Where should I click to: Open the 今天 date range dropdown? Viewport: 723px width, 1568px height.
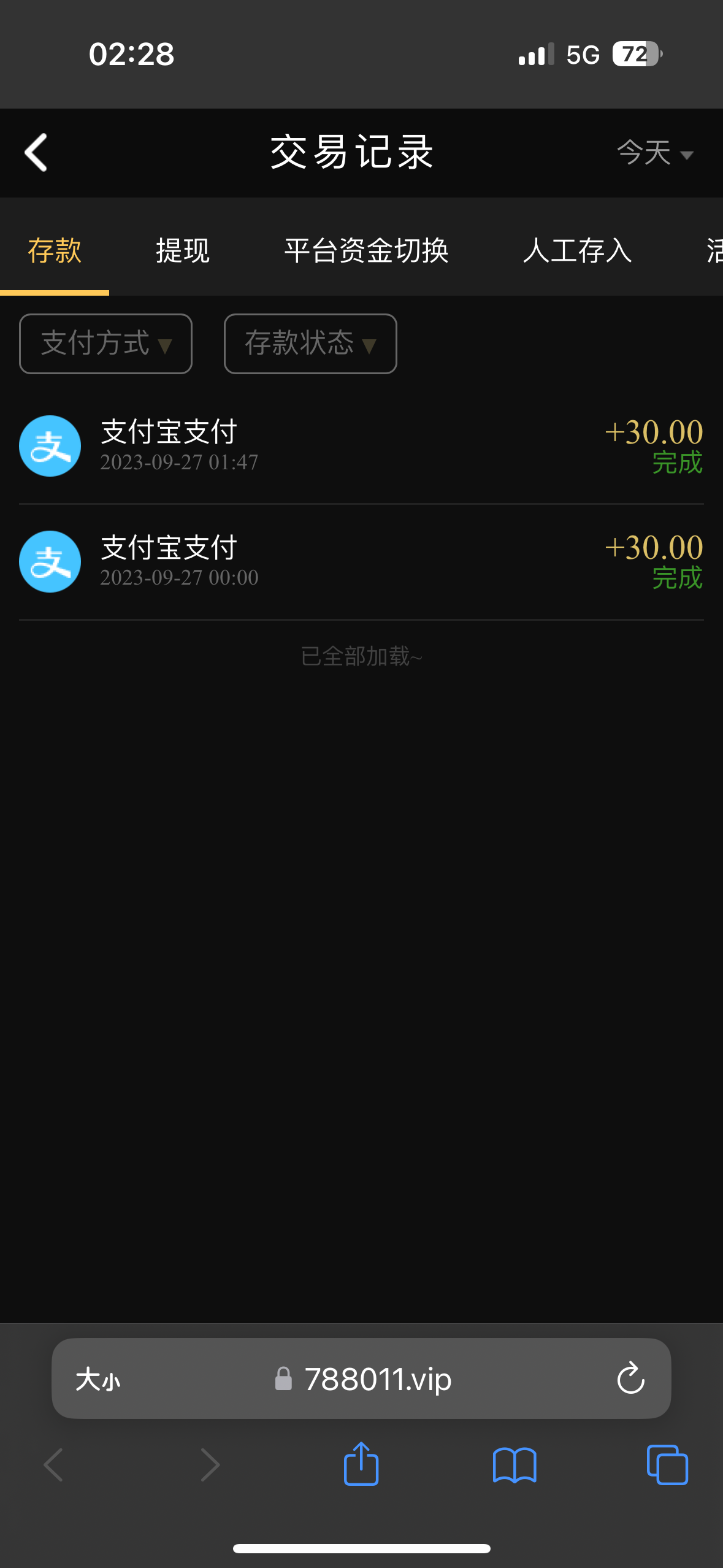point(654,152)
